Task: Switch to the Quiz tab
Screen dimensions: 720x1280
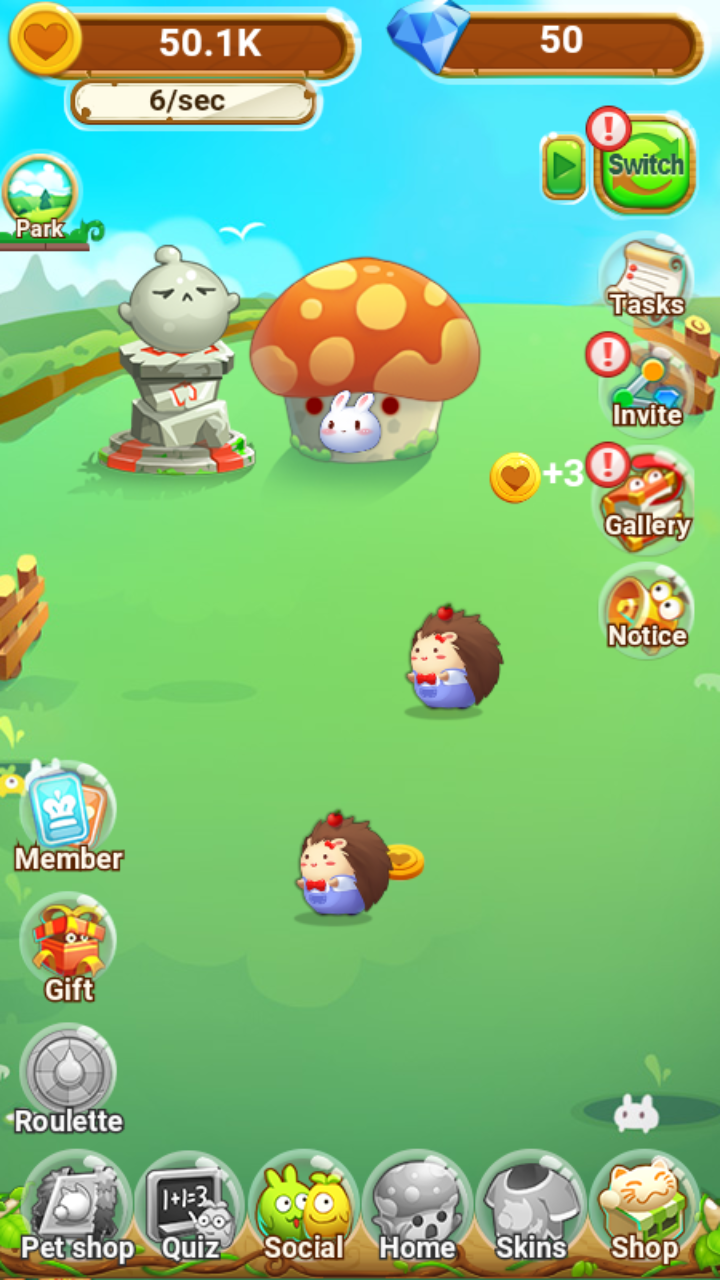Action: pyautogui.click(x=190, y=1208)
